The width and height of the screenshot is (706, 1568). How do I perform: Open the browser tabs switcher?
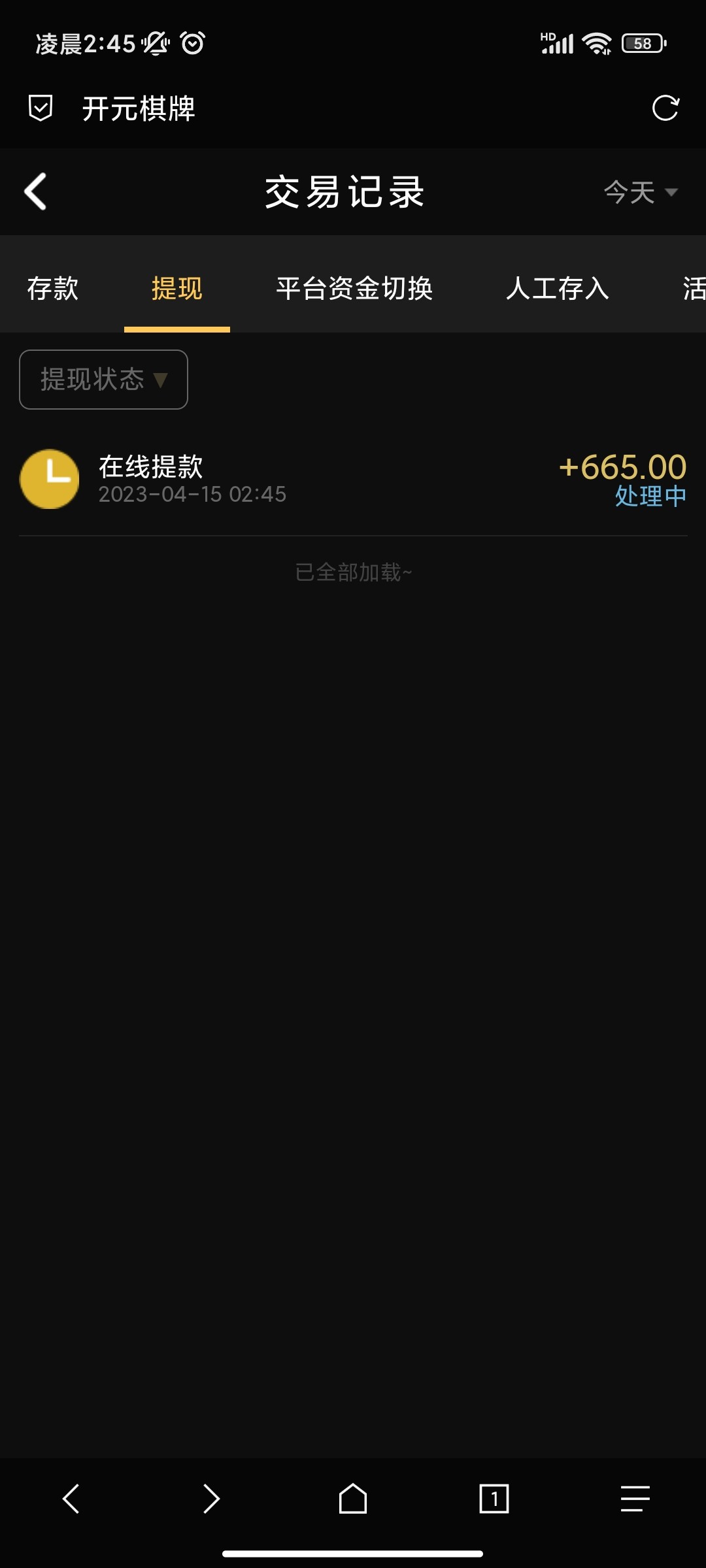tap(494, 1498)
